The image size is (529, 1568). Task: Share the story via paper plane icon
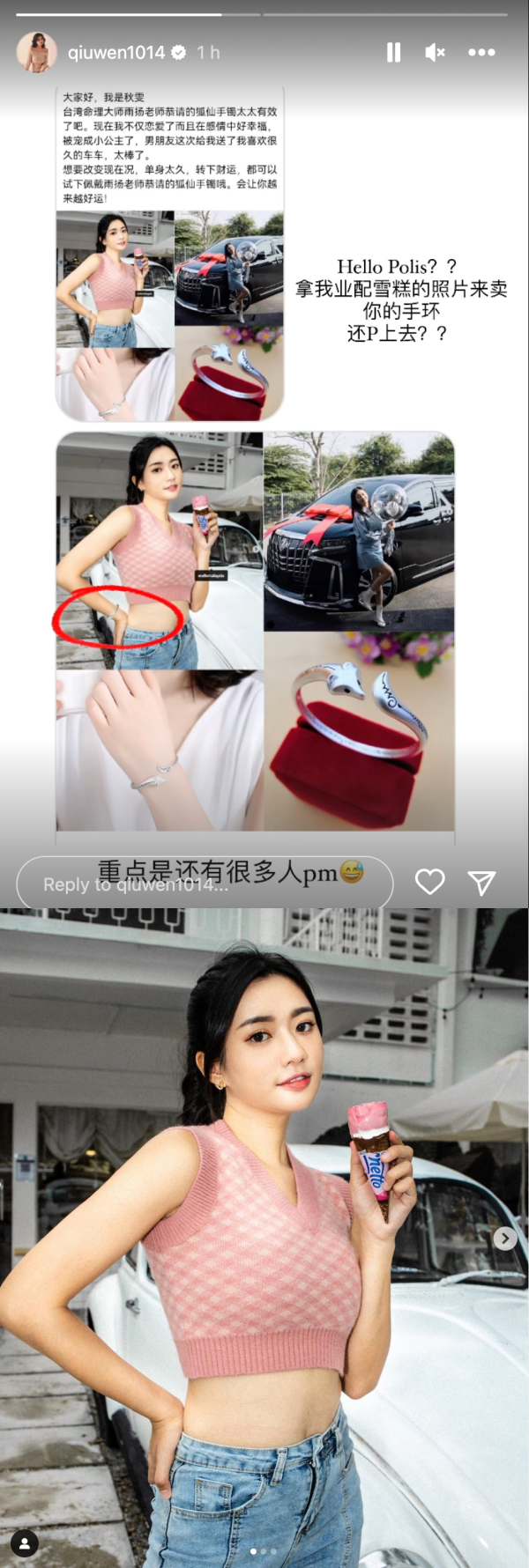481,882
